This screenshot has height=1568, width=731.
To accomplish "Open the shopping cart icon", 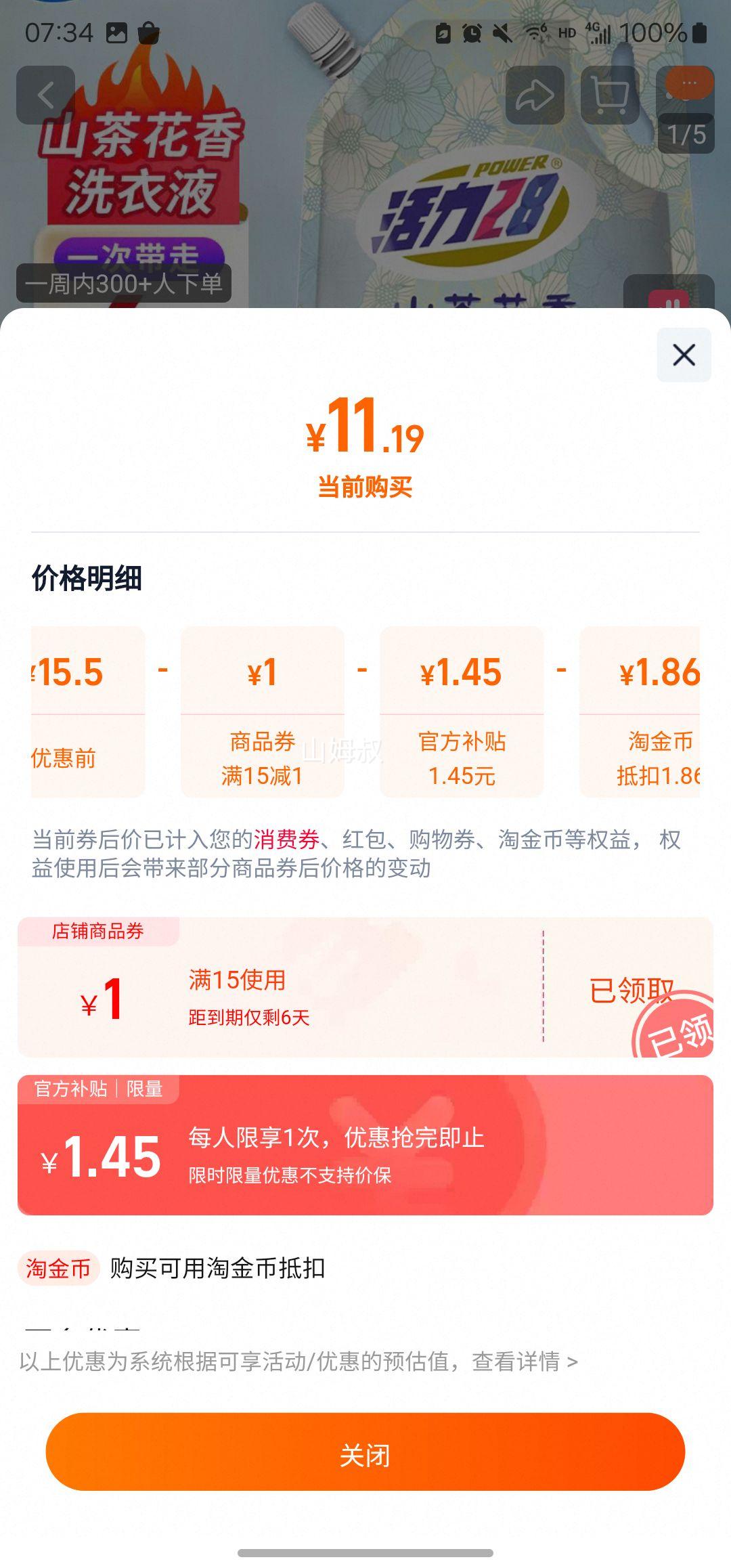I will point(610,95).
